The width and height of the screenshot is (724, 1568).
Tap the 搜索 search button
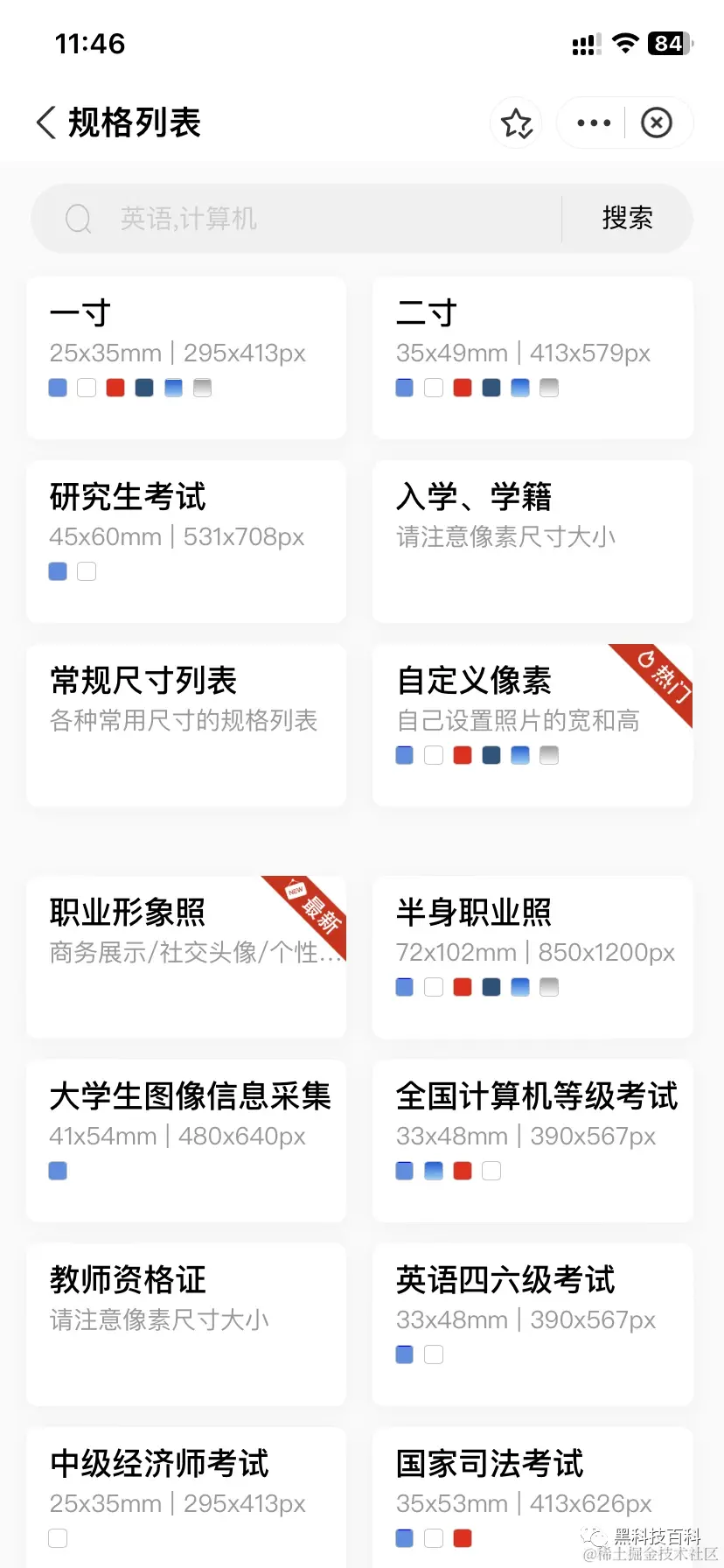click(627, 219)
